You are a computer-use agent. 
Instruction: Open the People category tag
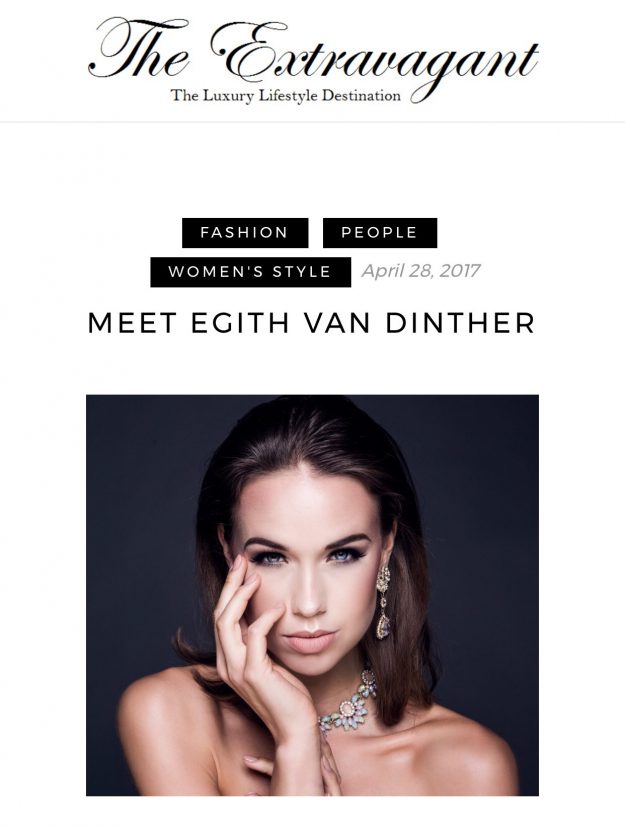[379, 233]
